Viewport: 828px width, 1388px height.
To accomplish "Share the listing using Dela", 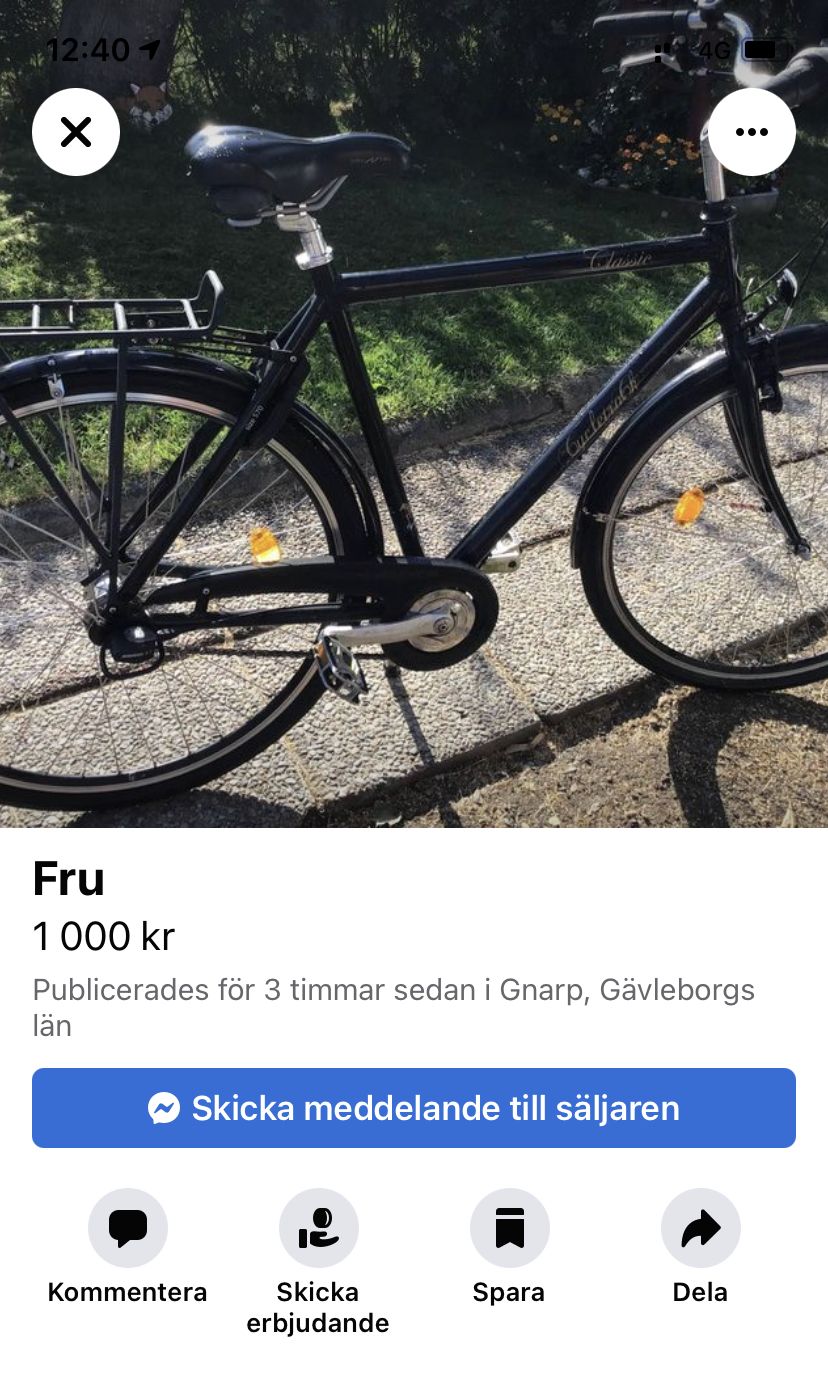I will point(700,1228).
